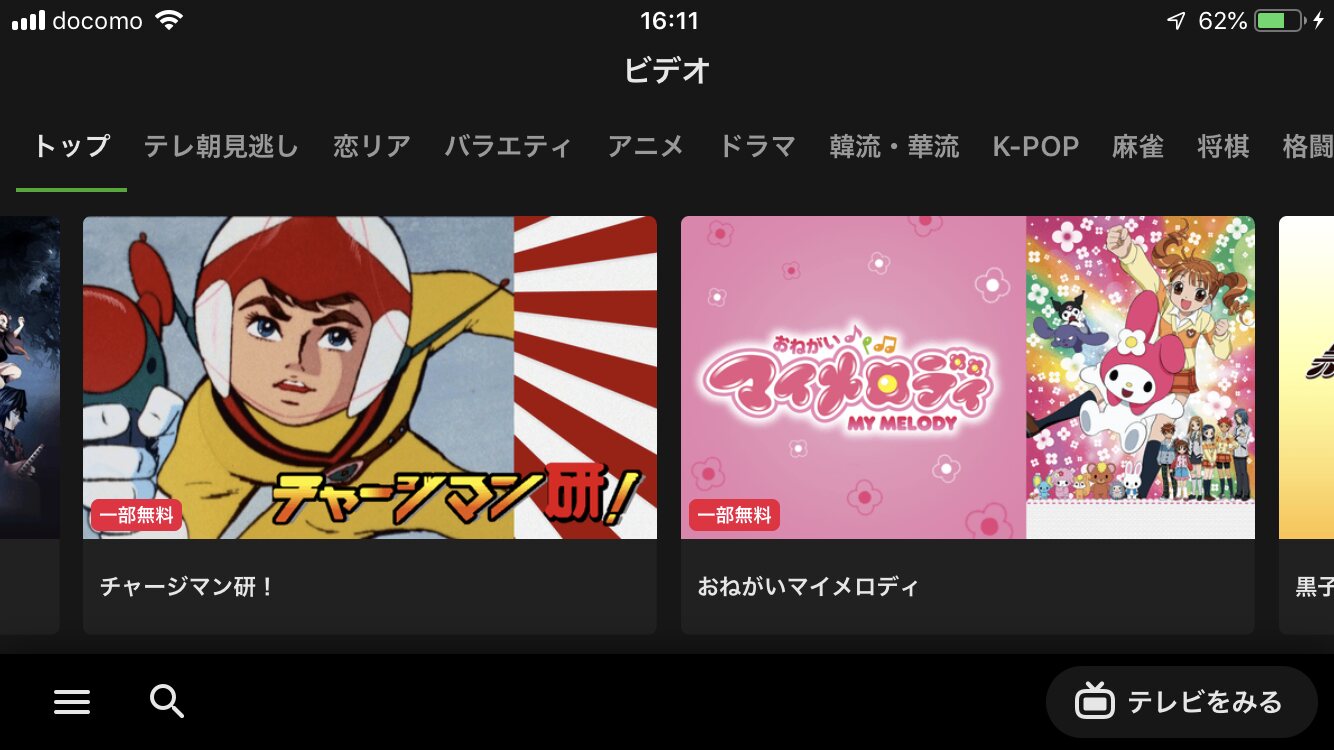
Task: Switch to the テレ朝見逃し tab
Action: click(221, 146)
